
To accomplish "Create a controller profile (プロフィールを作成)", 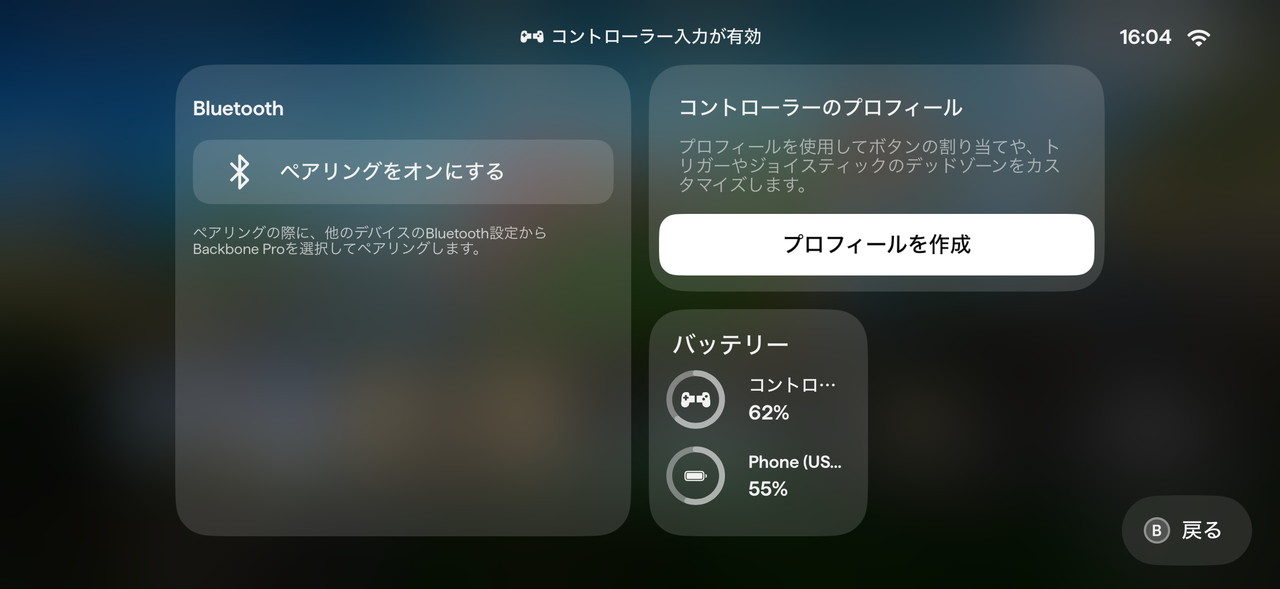I will click(x=876, y=244).
